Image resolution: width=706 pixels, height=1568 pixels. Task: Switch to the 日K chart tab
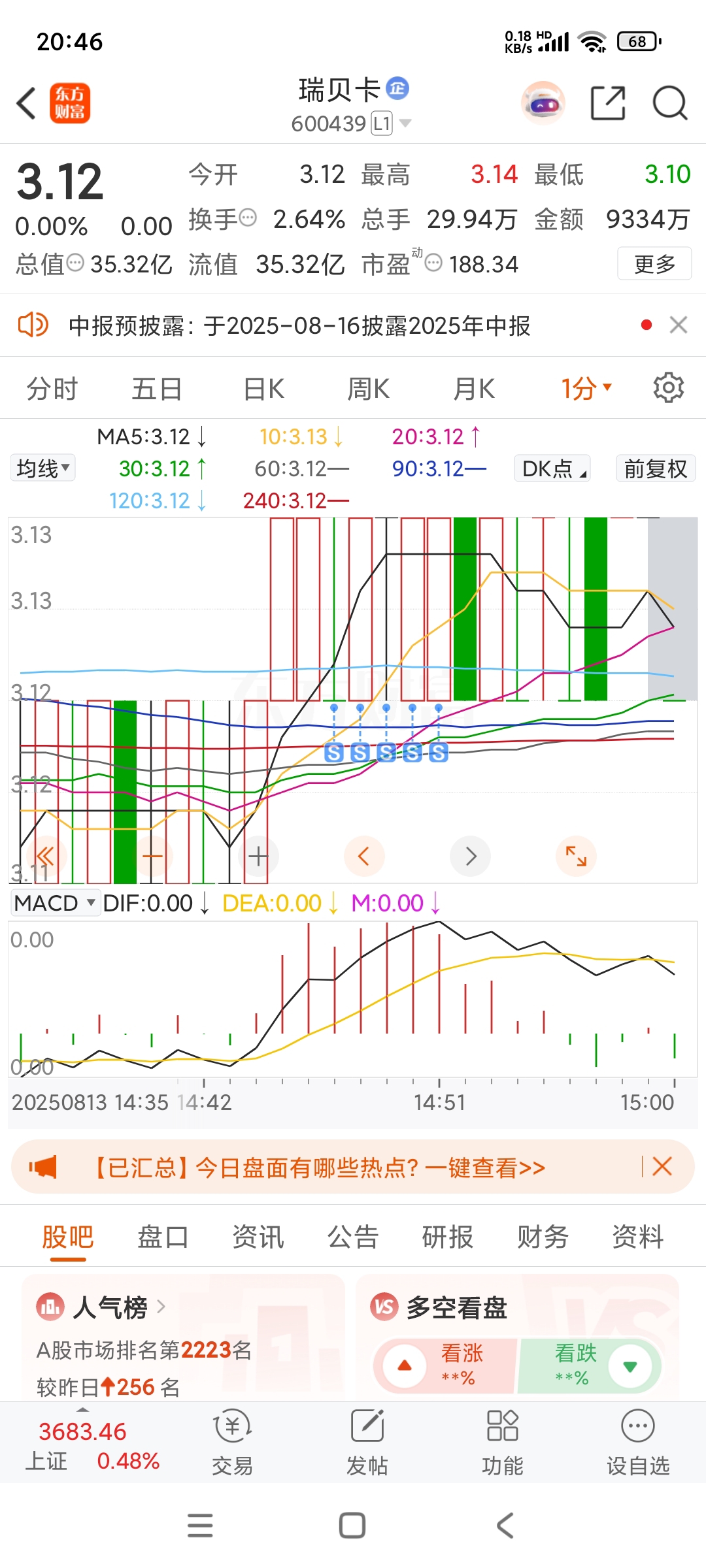click(264, 389)
